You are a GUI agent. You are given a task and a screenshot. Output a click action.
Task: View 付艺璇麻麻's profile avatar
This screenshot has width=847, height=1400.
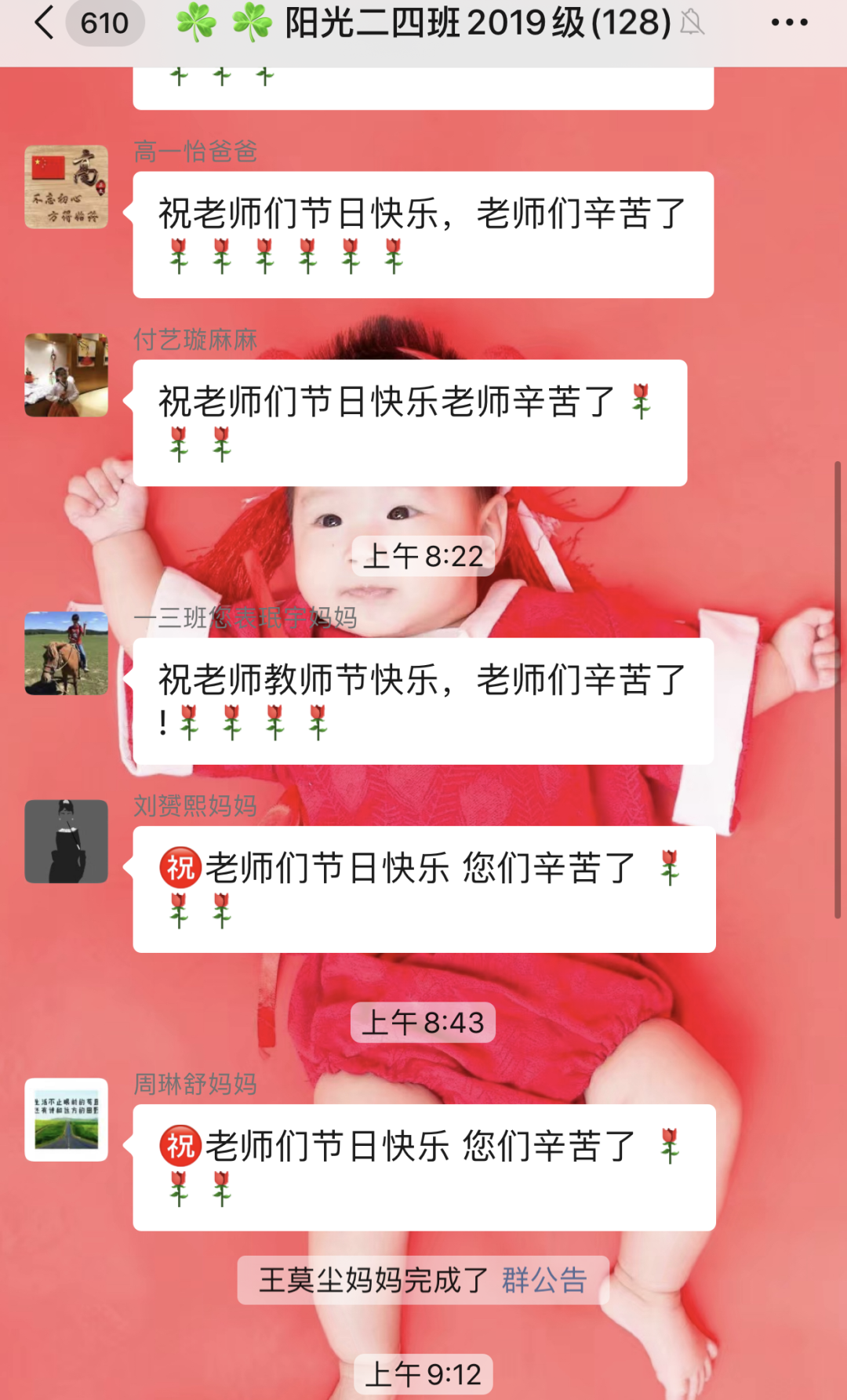click(67, 376)
